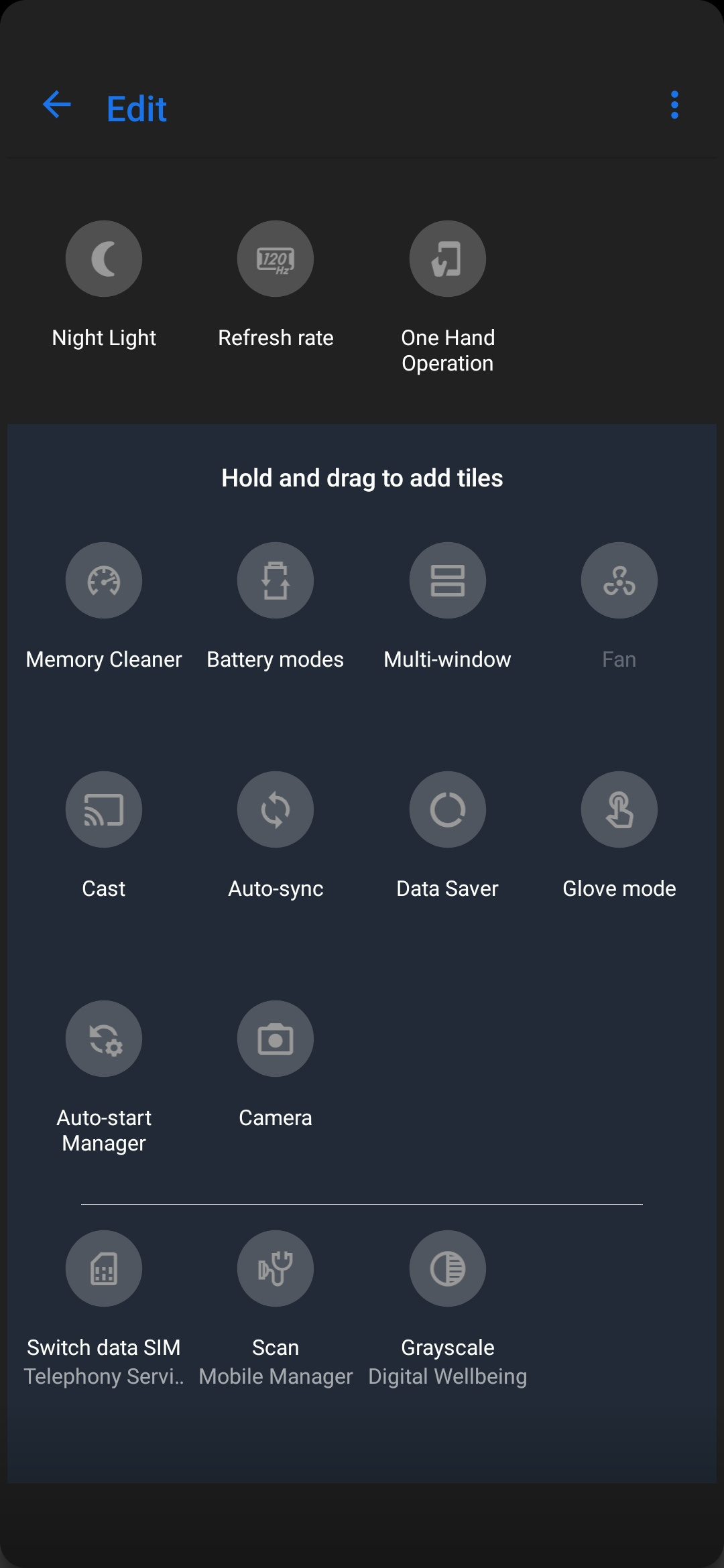This screenshot has width=724, height=1568.
Task: Open the three-dot overflow menu
Action: [674, 105]
